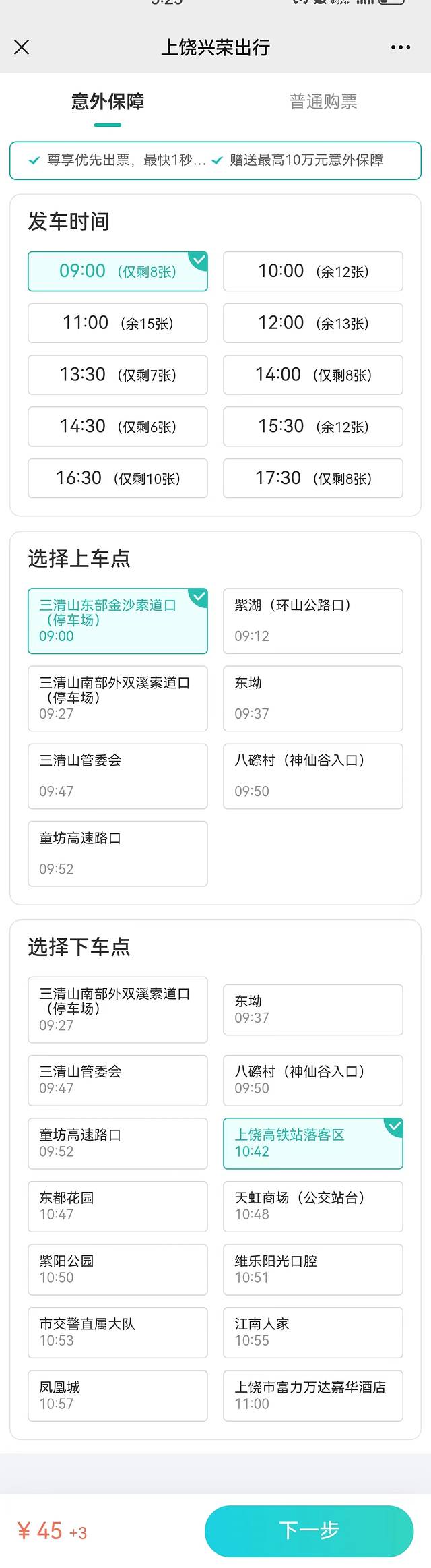The height and width of the screenshot is (1568, 431).
Task: Select 紫阳公园 drop-off point
Action: 118,1269
